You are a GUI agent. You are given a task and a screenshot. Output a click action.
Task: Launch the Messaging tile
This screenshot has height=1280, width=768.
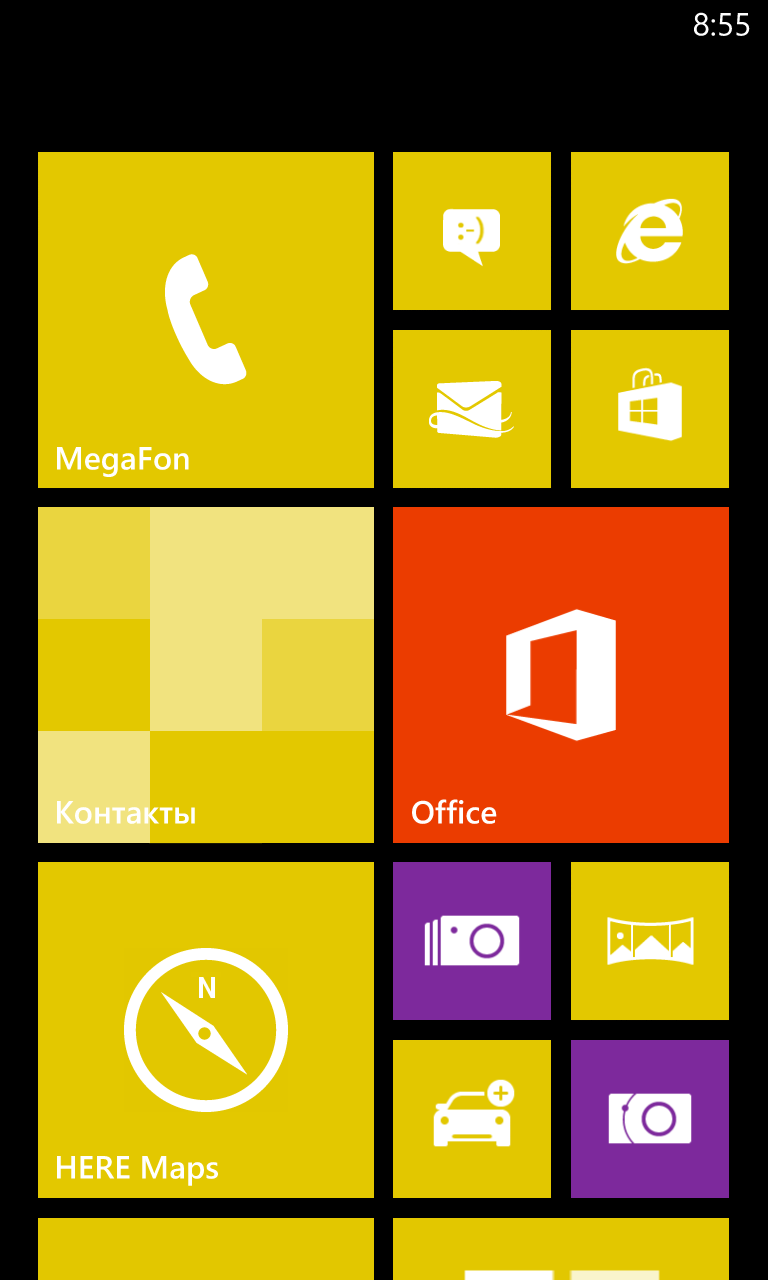coord(471,231)
